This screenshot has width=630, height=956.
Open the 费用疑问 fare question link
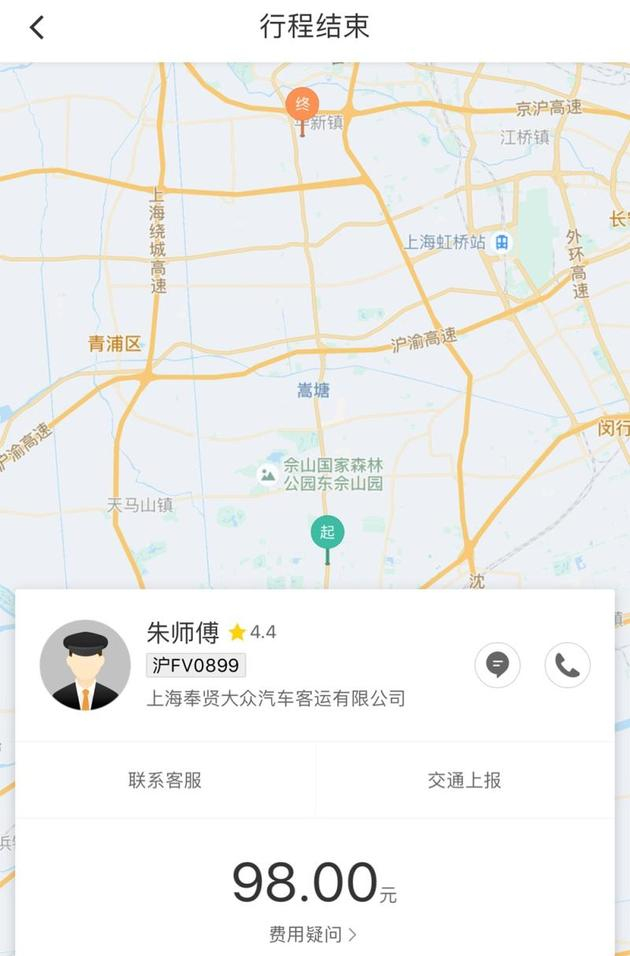tap(313, 935)
